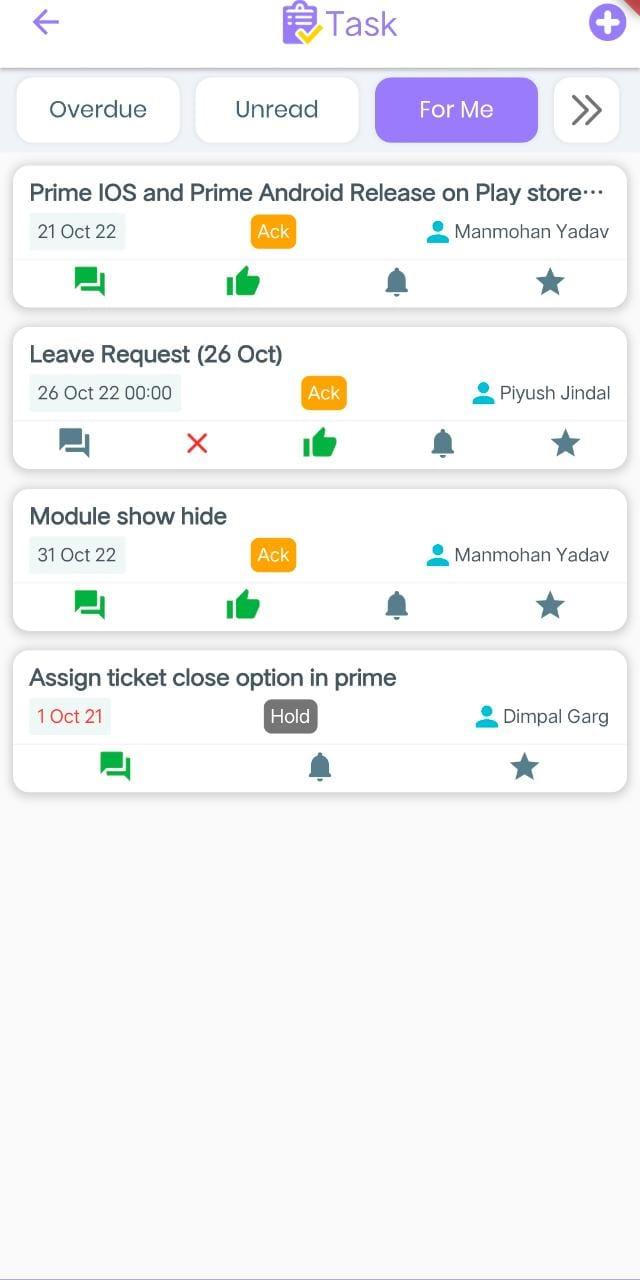Open the Module show hide task
Viewport: 640px width, 1280px height.
(x=128, y=517)
